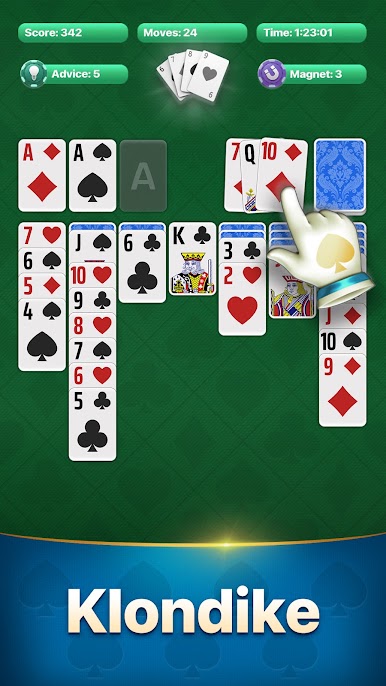
Task: Draw a card from the stock deck
Action: click(x=340, y=176)
